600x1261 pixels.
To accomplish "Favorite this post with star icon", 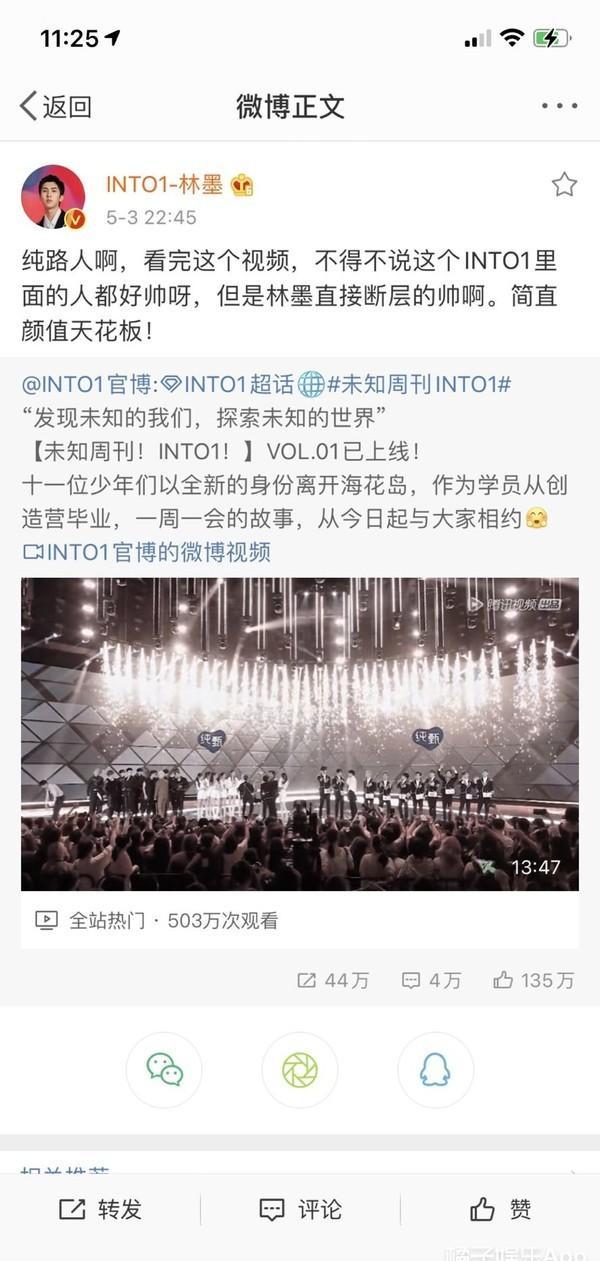I will pyautogui.click(x=564, y=185).
